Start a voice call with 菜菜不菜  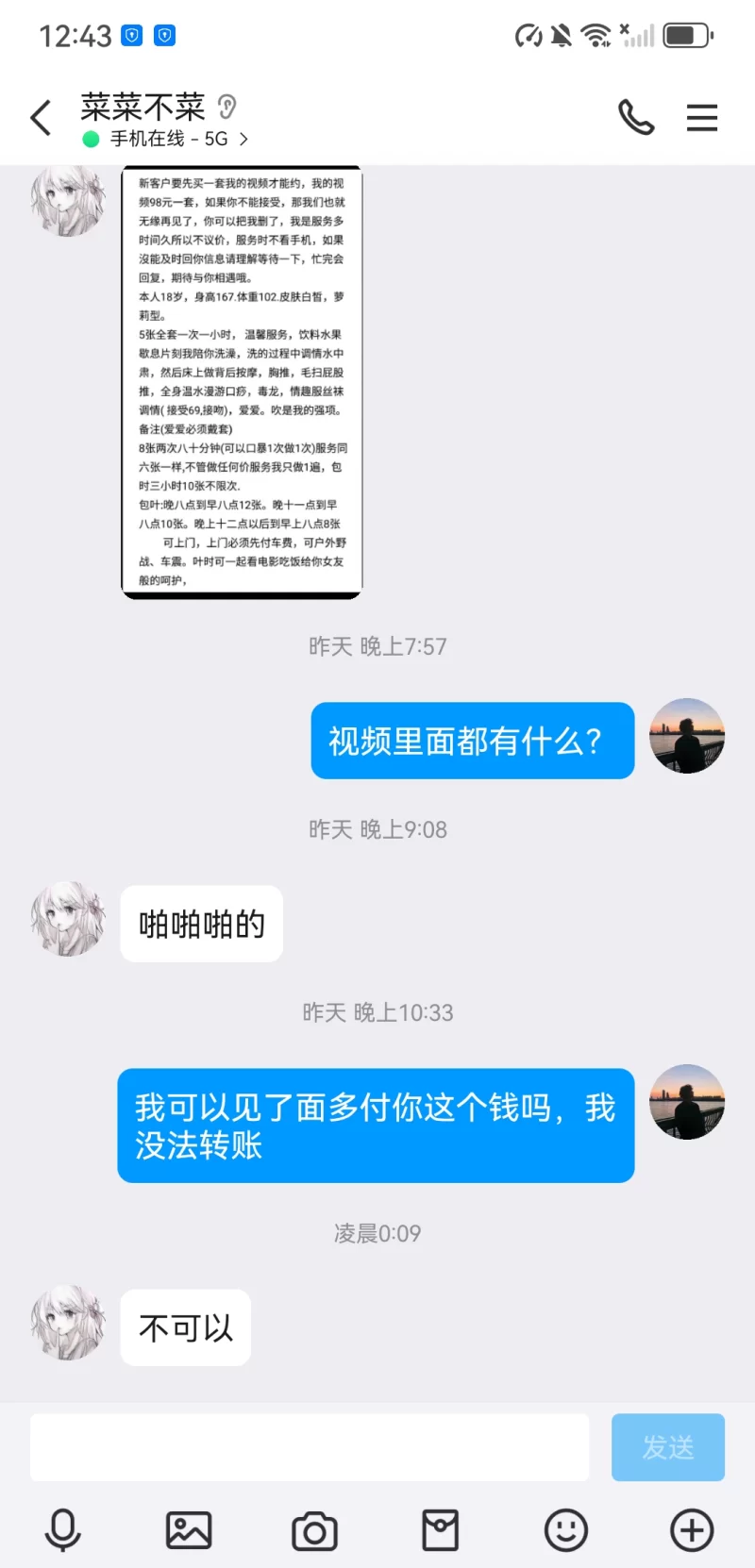(636, 118)
